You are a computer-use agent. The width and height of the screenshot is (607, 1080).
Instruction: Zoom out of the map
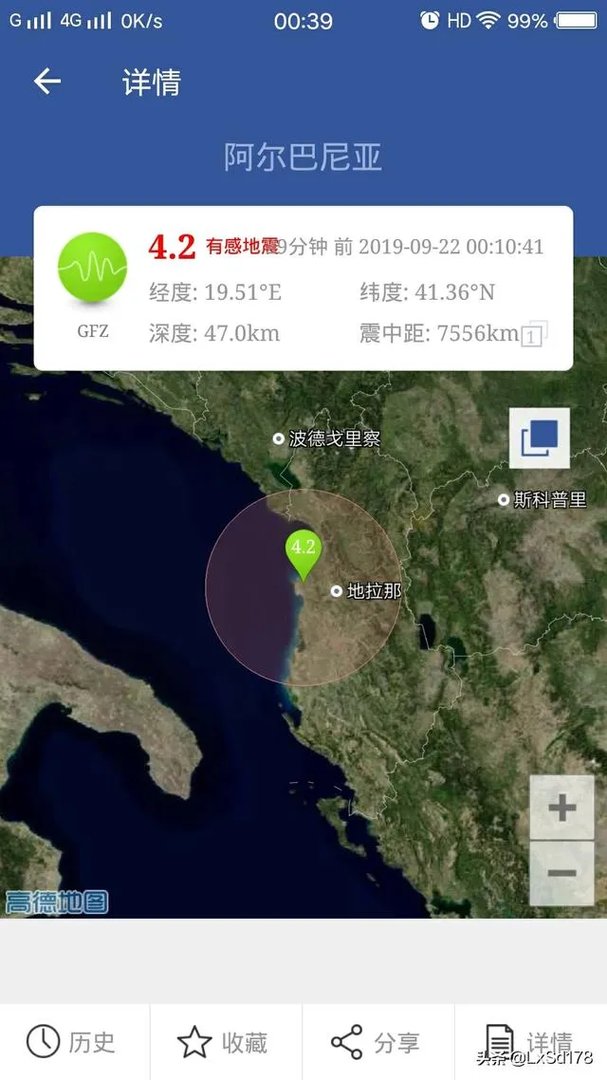tap(561, 873)
